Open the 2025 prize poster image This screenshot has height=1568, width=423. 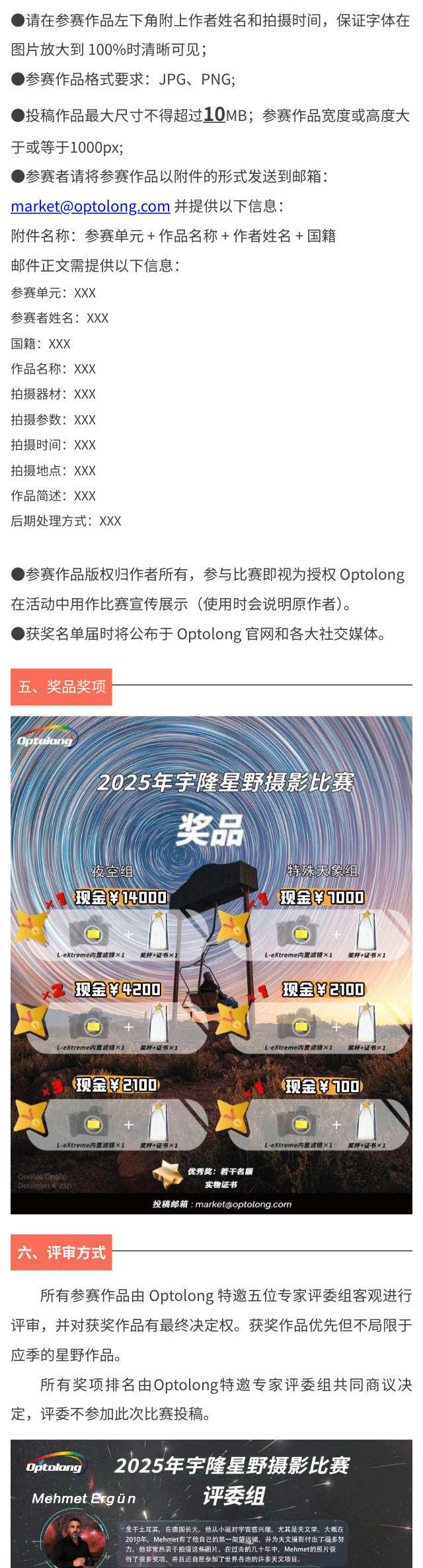[x=211, y=964]
